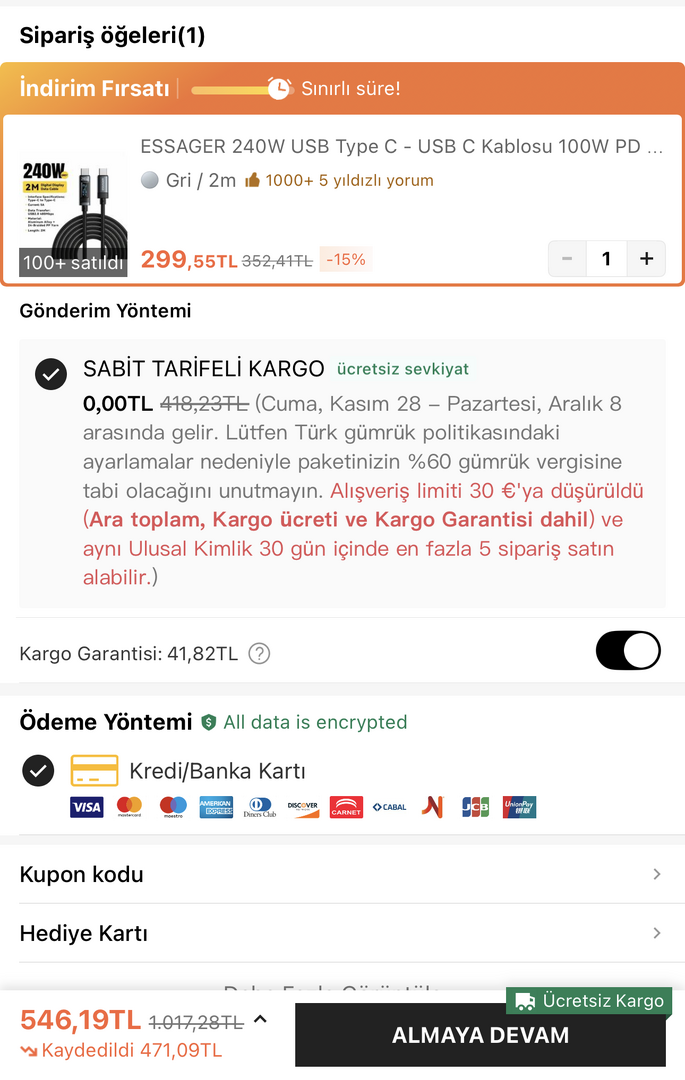Open the Hediye Kartı row
The image size is (685, 1080).
(342, 934)
